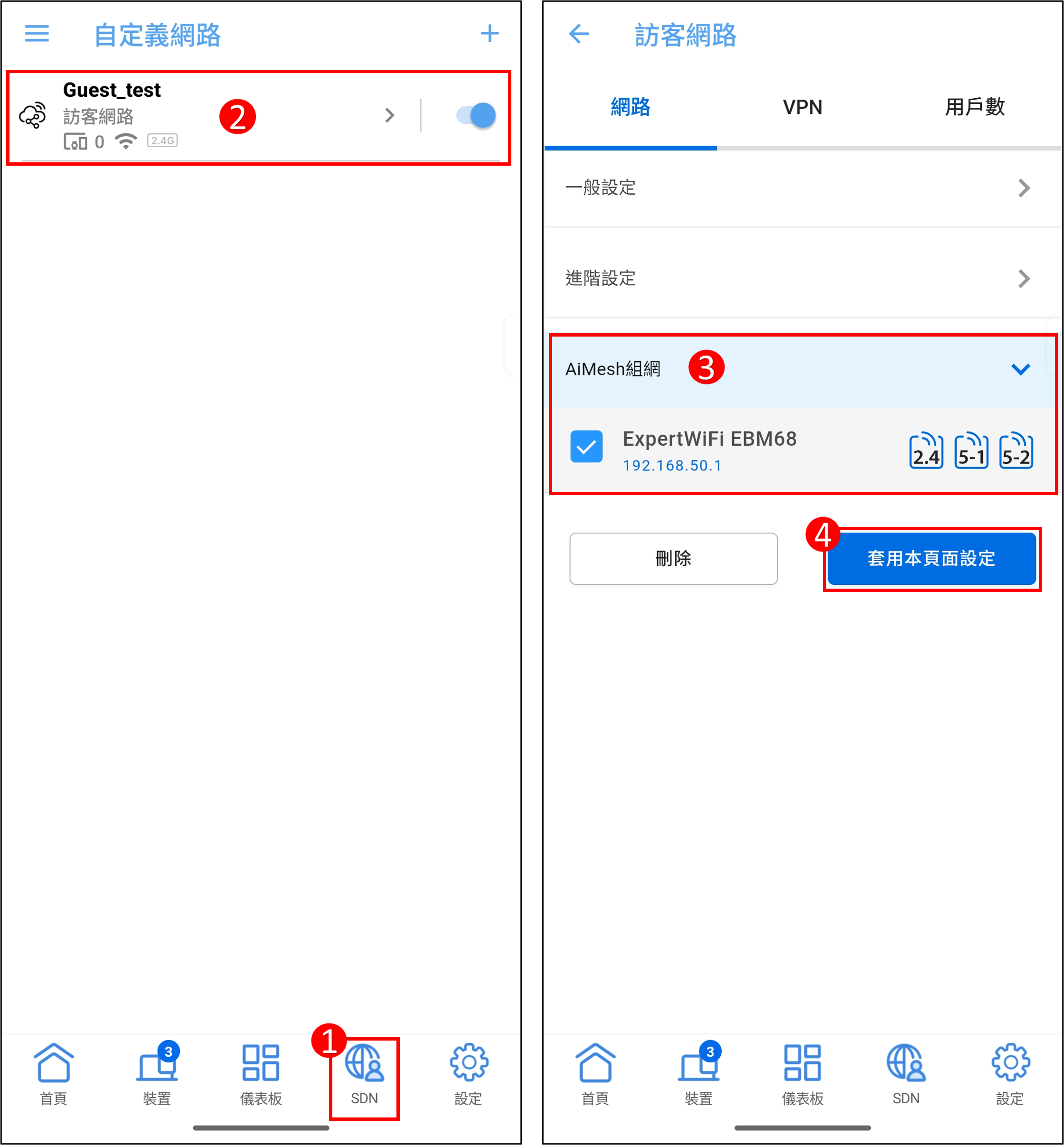Go back from the 訪客網路 page
The height and width of the screenshot is (1145, 1064).
tap(579, 34)
